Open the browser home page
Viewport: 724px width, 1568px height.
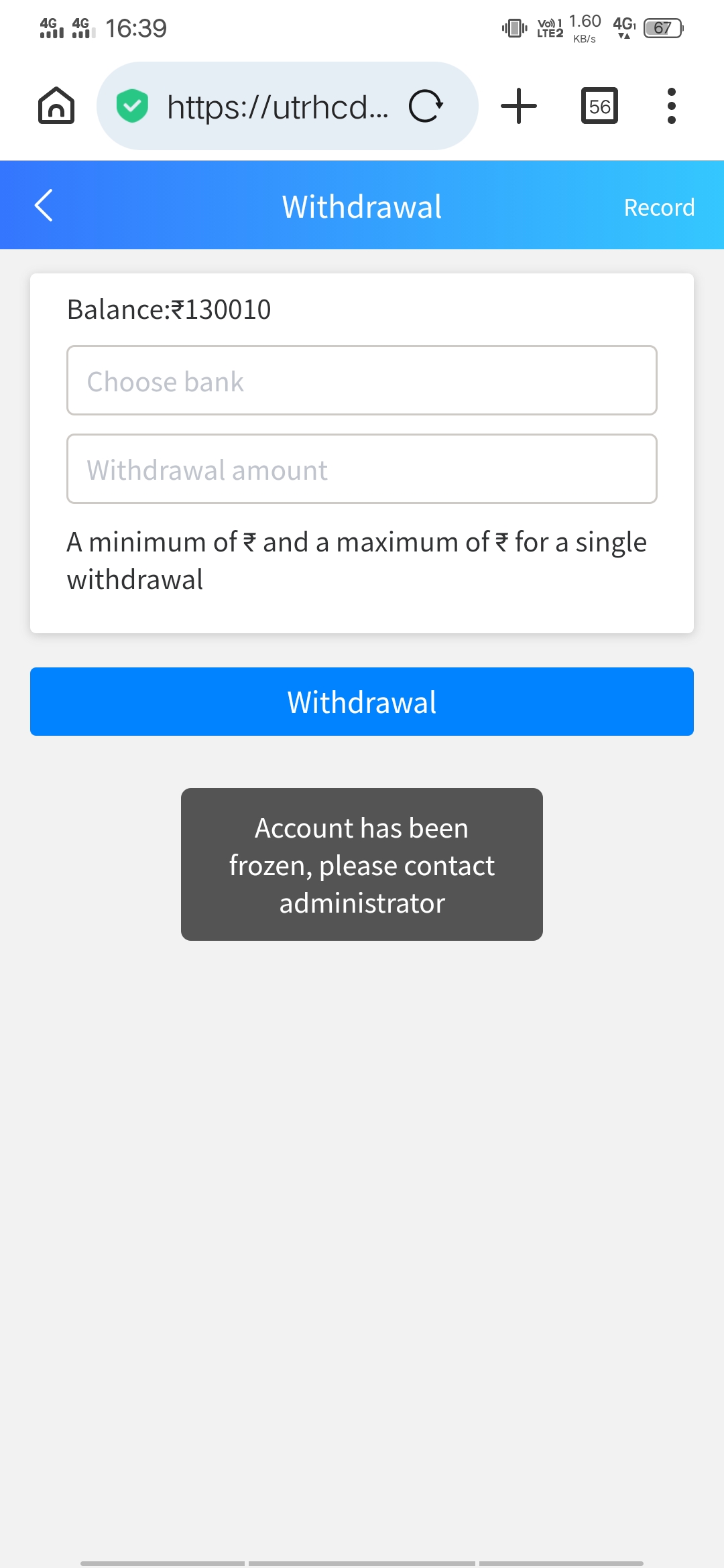(x=56, y=106)
